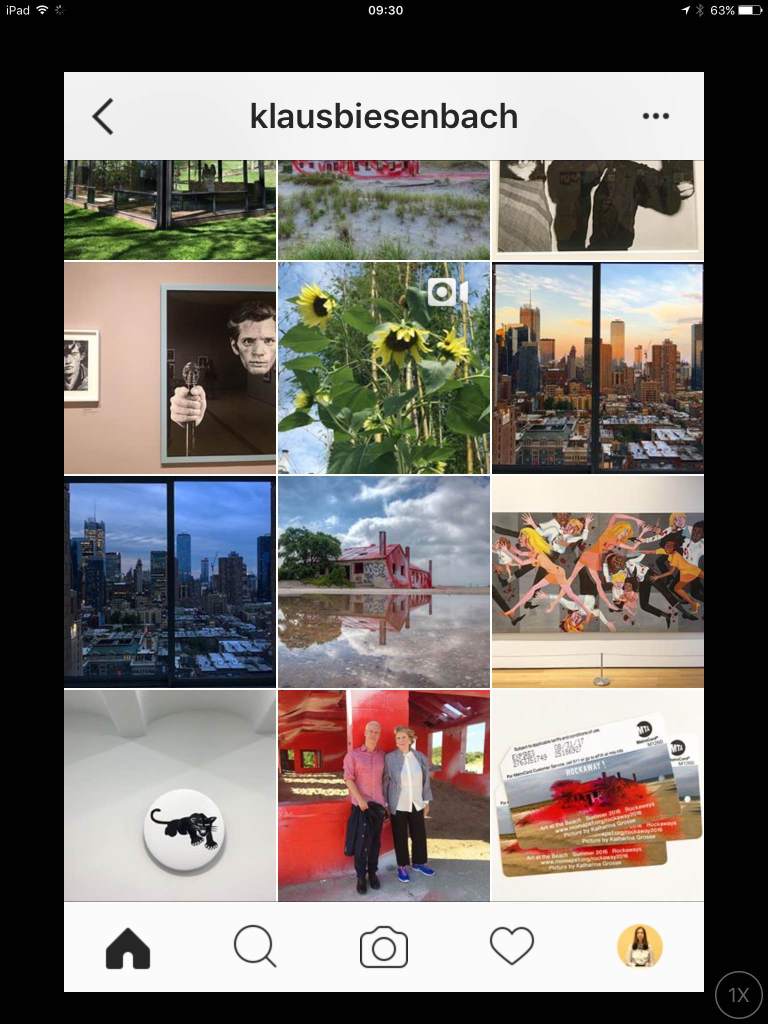Toggle the 1X scale button
Image resolution: width=768 pixels, height=1024 pixels.
pyautogui.click(x=739, y=995)
